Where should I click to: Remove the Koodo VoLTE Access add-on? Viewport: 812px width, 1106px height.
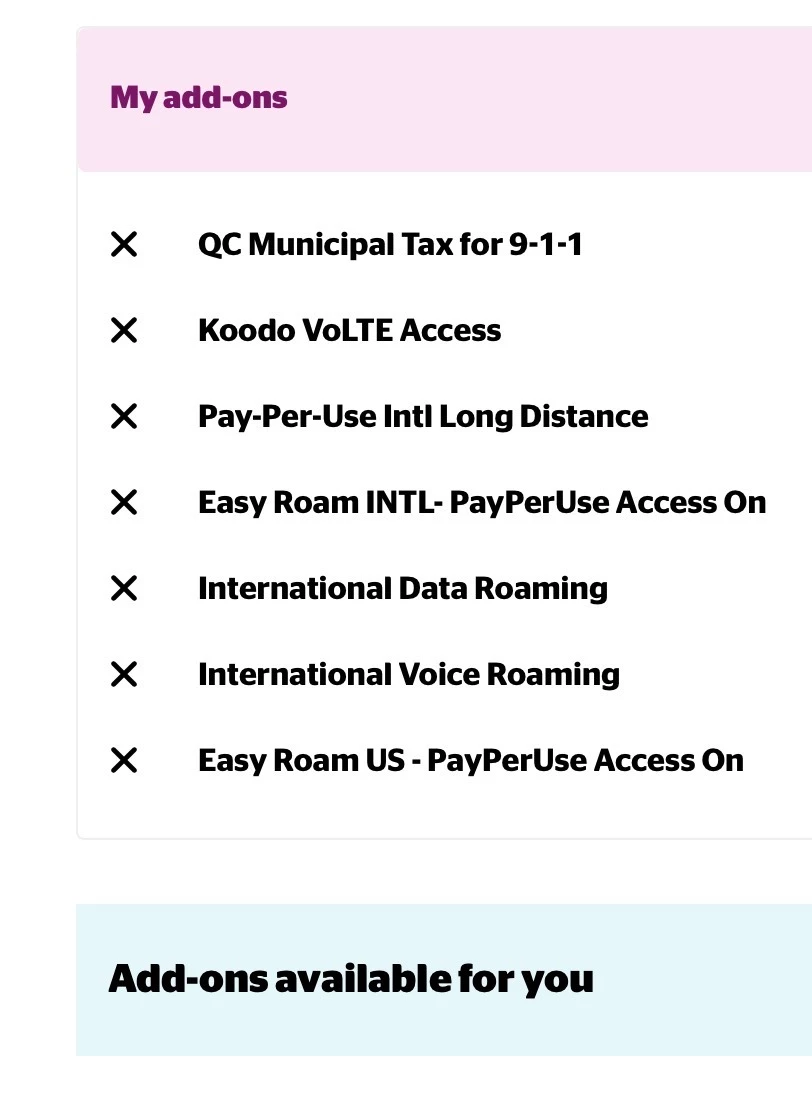pyautogui.click(x=124, y=330)
